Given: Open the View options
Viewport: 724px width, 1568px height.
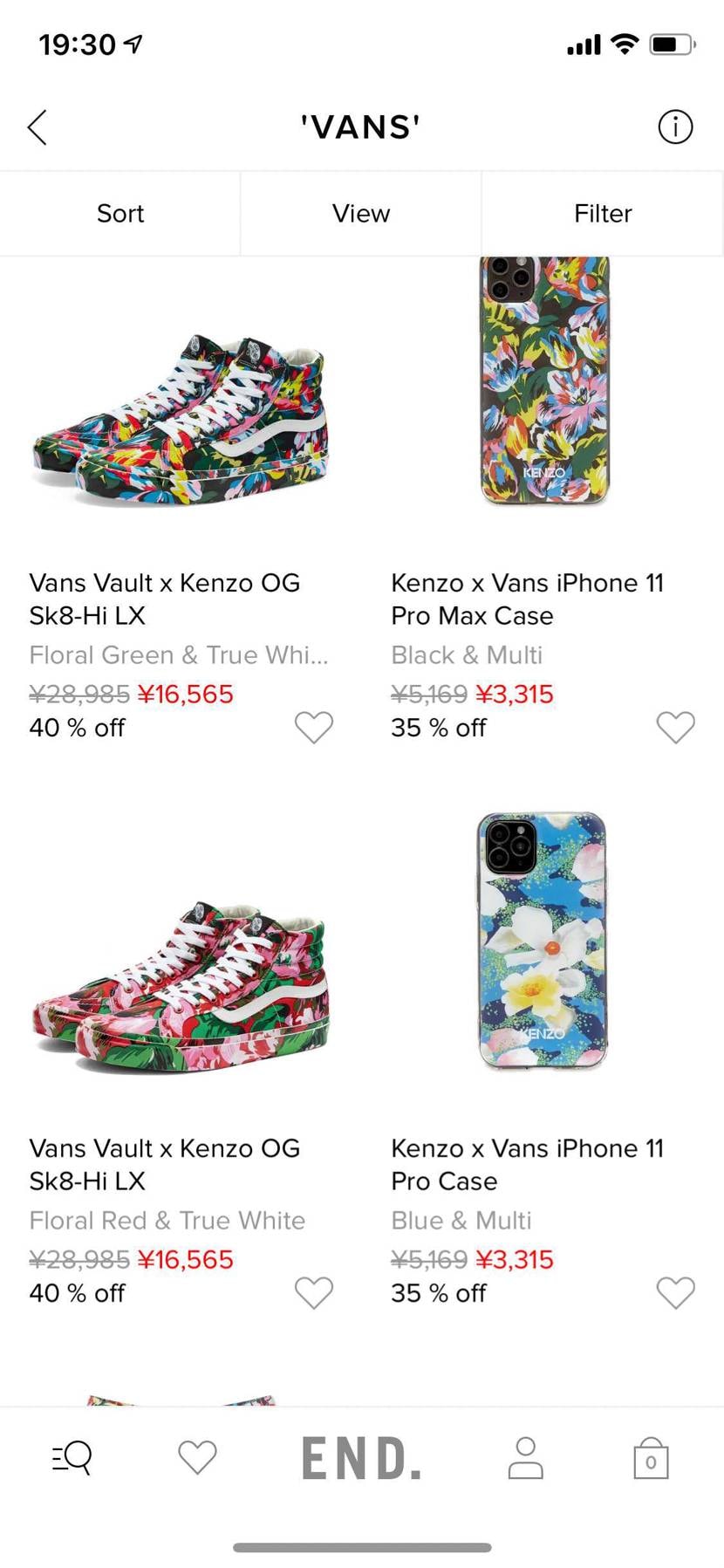Looking at the screenshot, I should (x=360, y=213).
